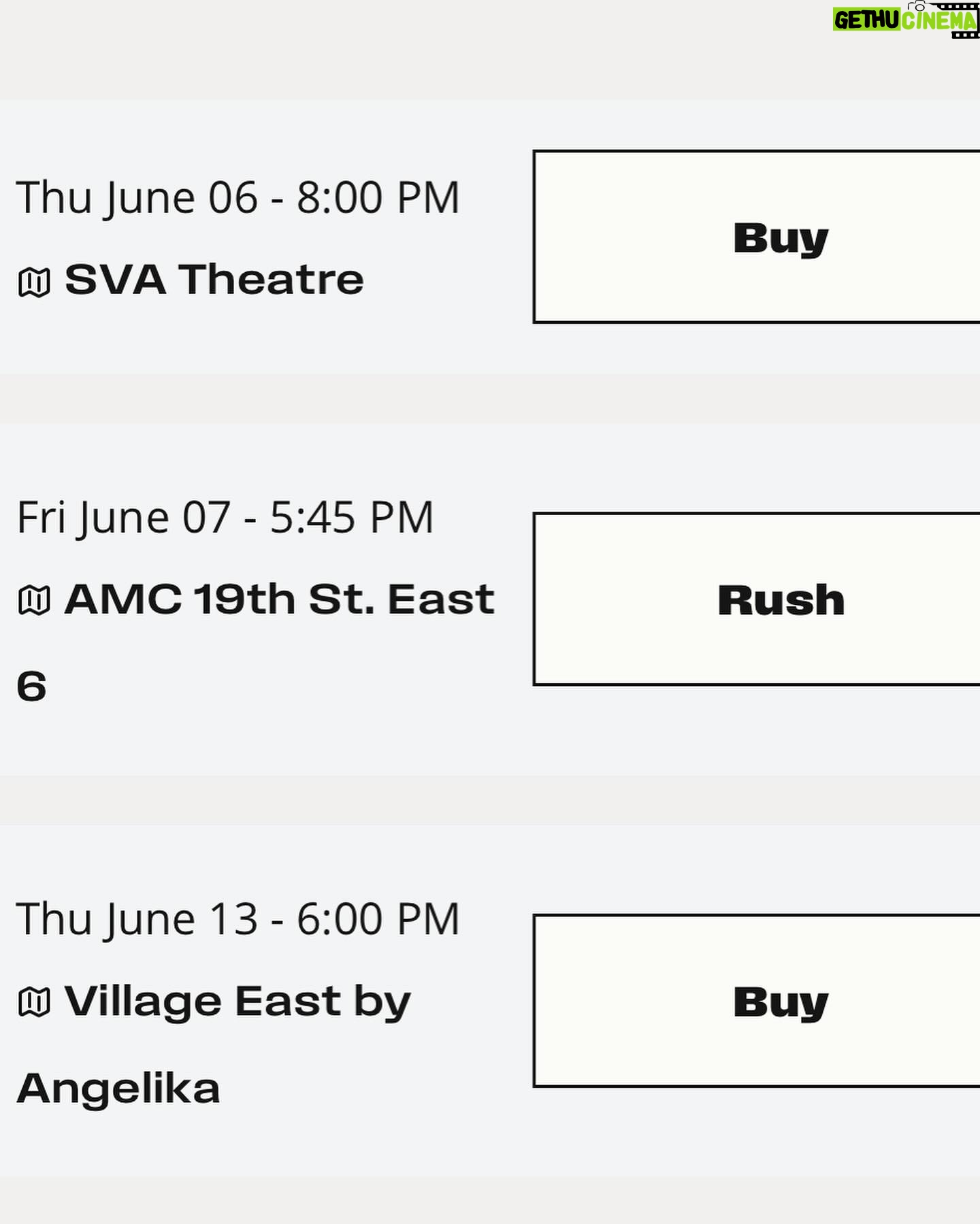The image size is (980, 1224).
Task: Open the SVA Theatre venue link
Action: click(x=214, y=280)
